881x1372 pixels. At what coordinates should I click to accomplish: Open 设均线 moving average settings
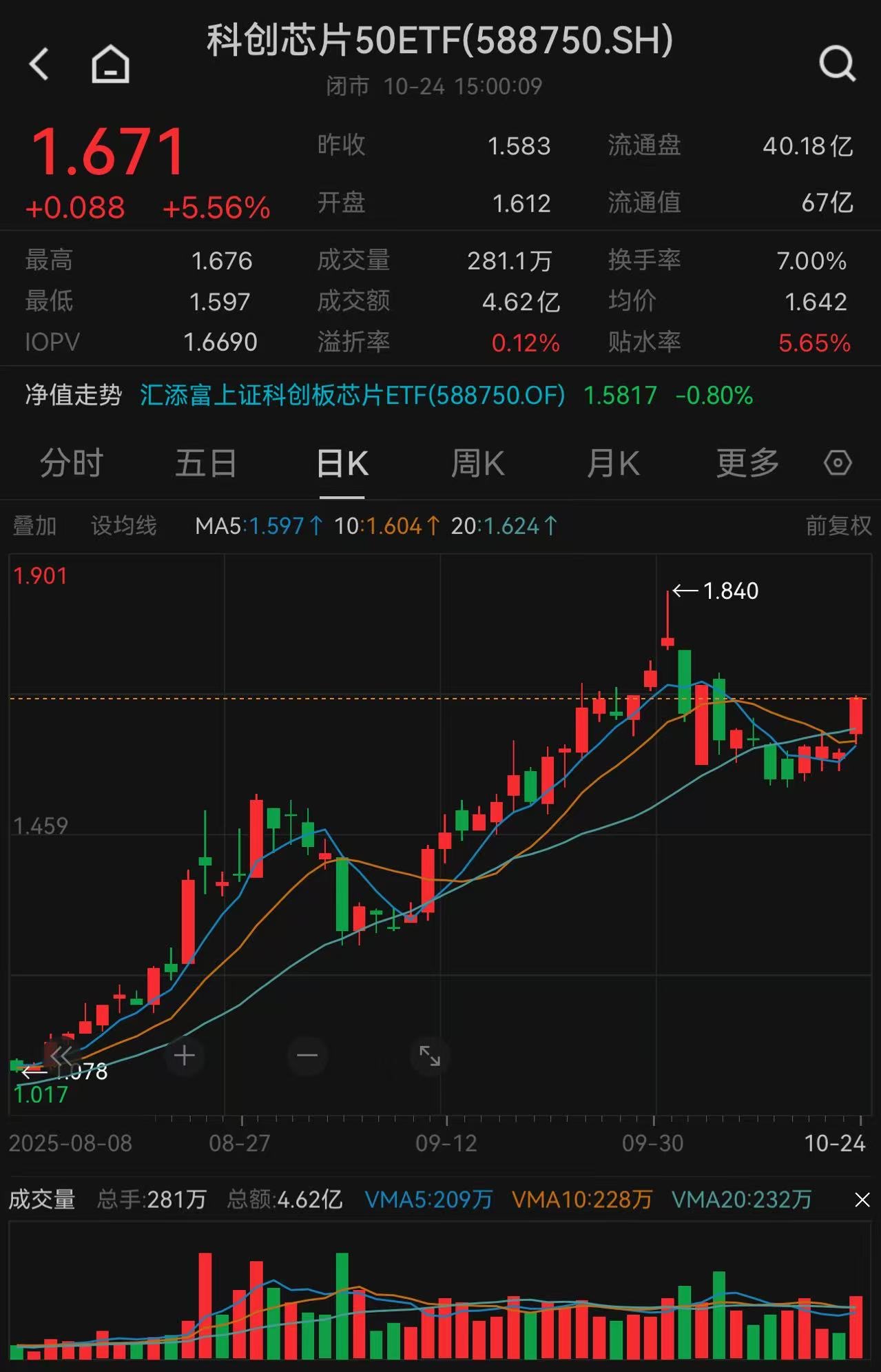click(x=124, y=526)
